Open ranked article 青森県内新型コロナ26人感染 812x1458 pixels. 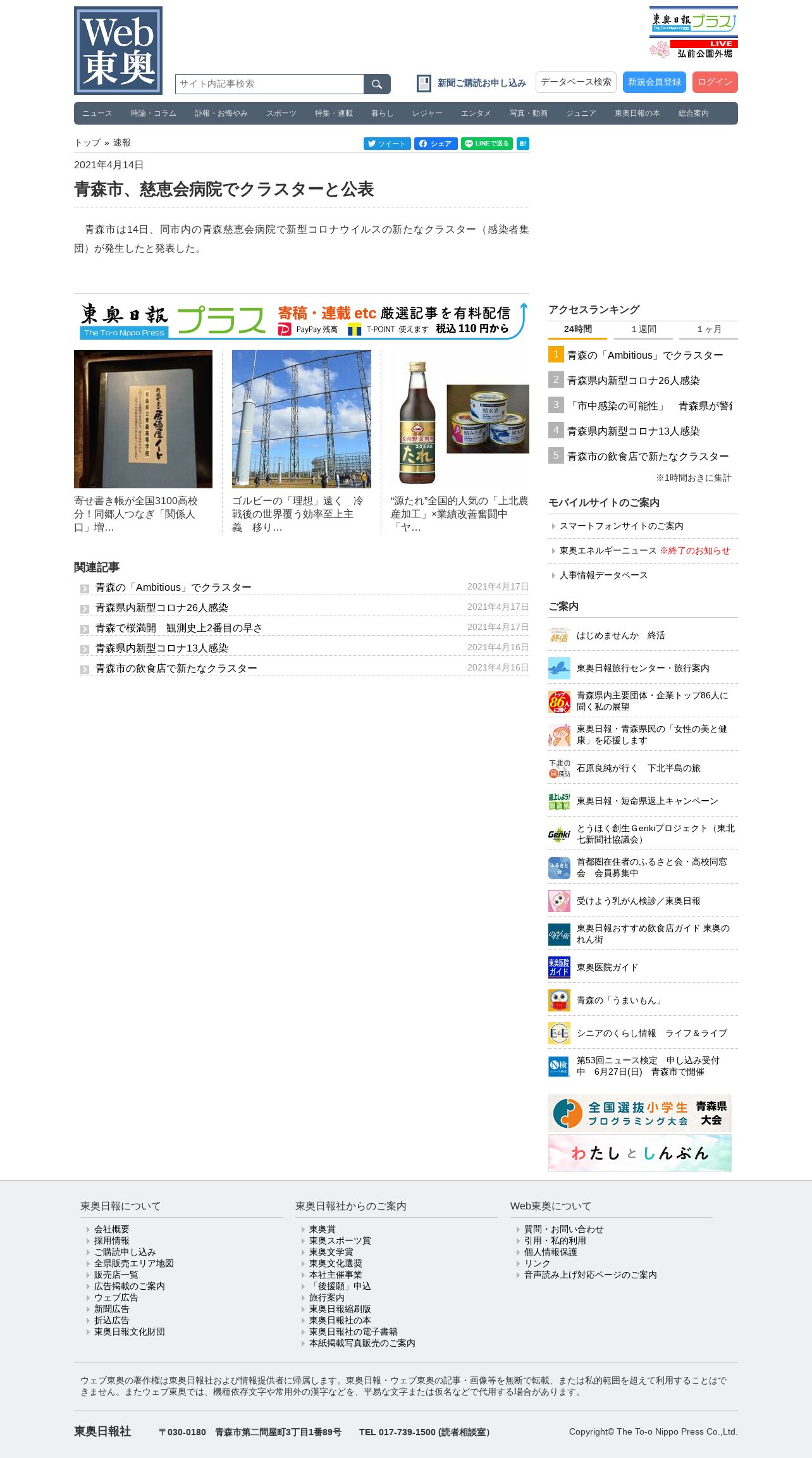[633, 381]
